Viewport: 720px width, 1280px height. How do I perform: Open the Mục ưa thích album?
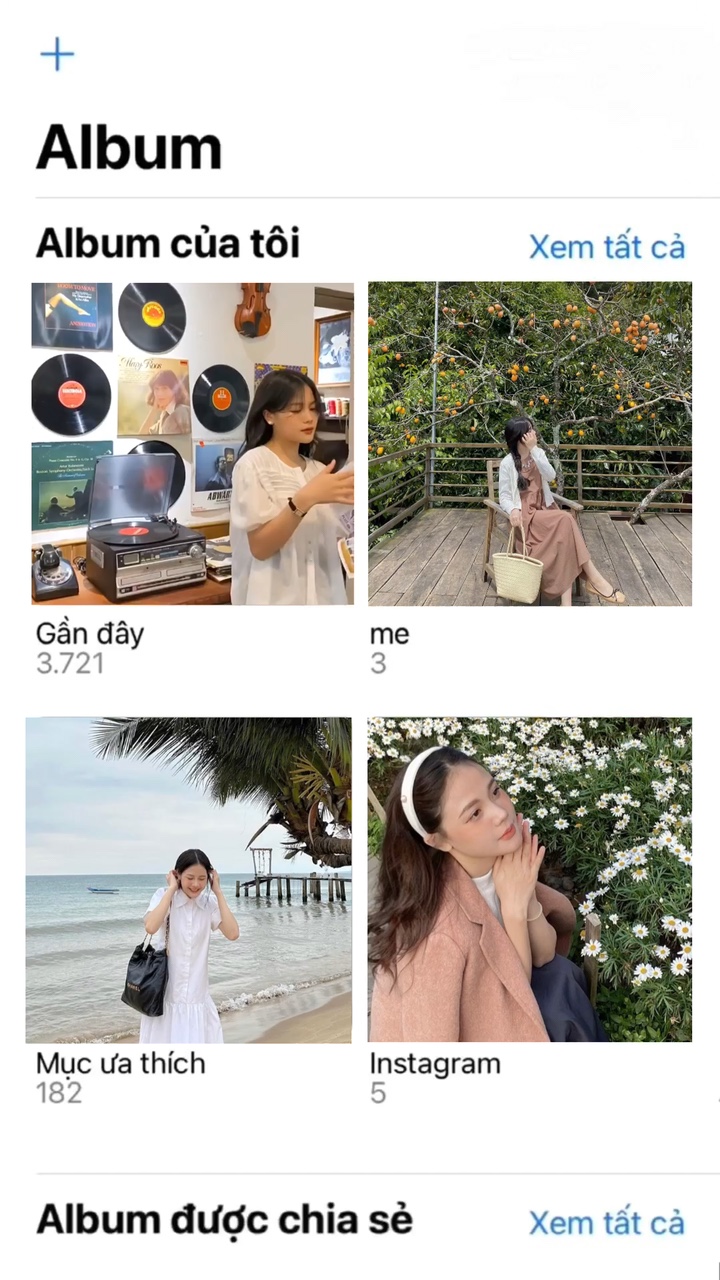tap(189, 880)
